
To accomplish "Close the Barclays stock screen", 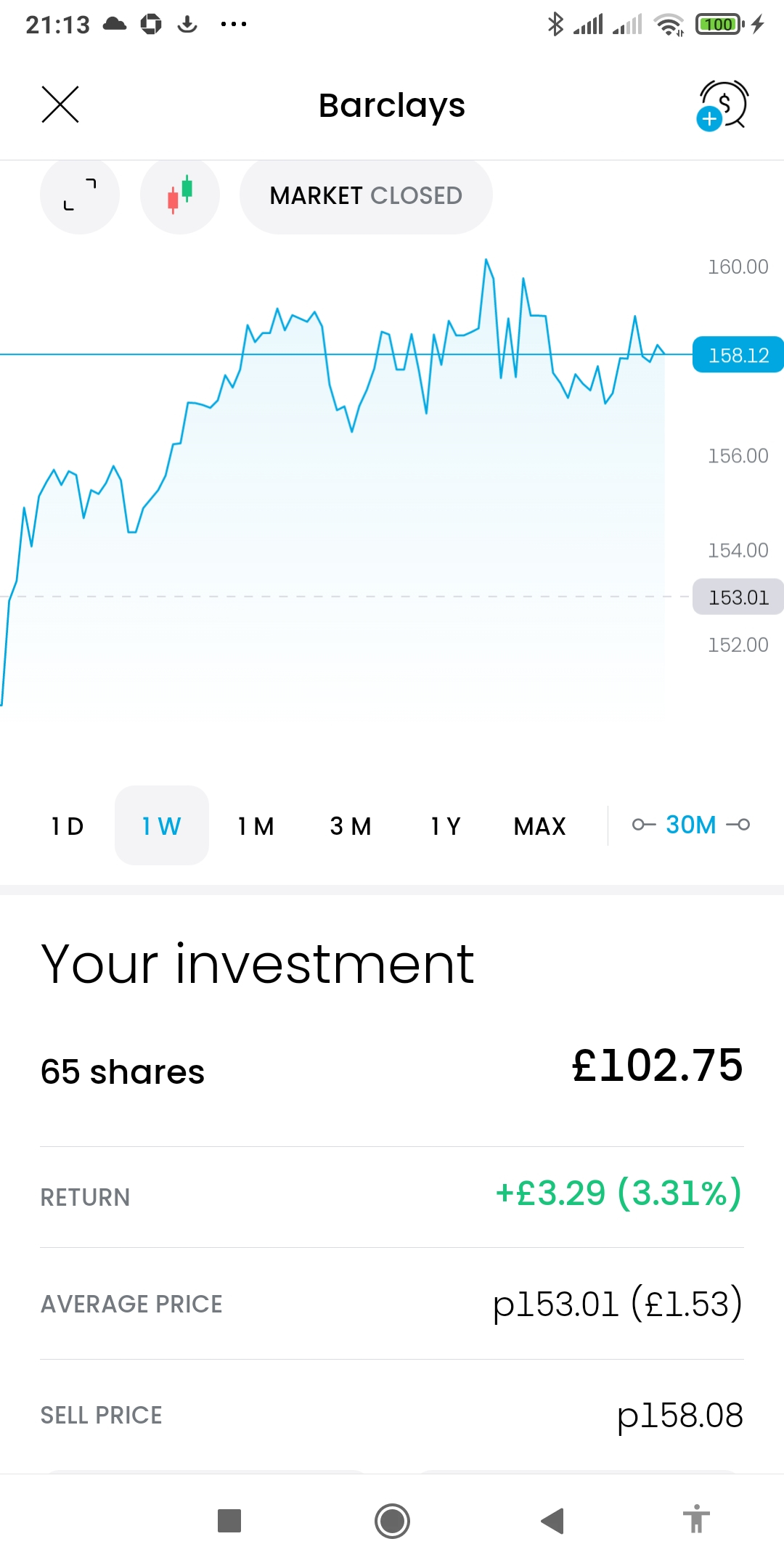I will [x=60, y=105].
